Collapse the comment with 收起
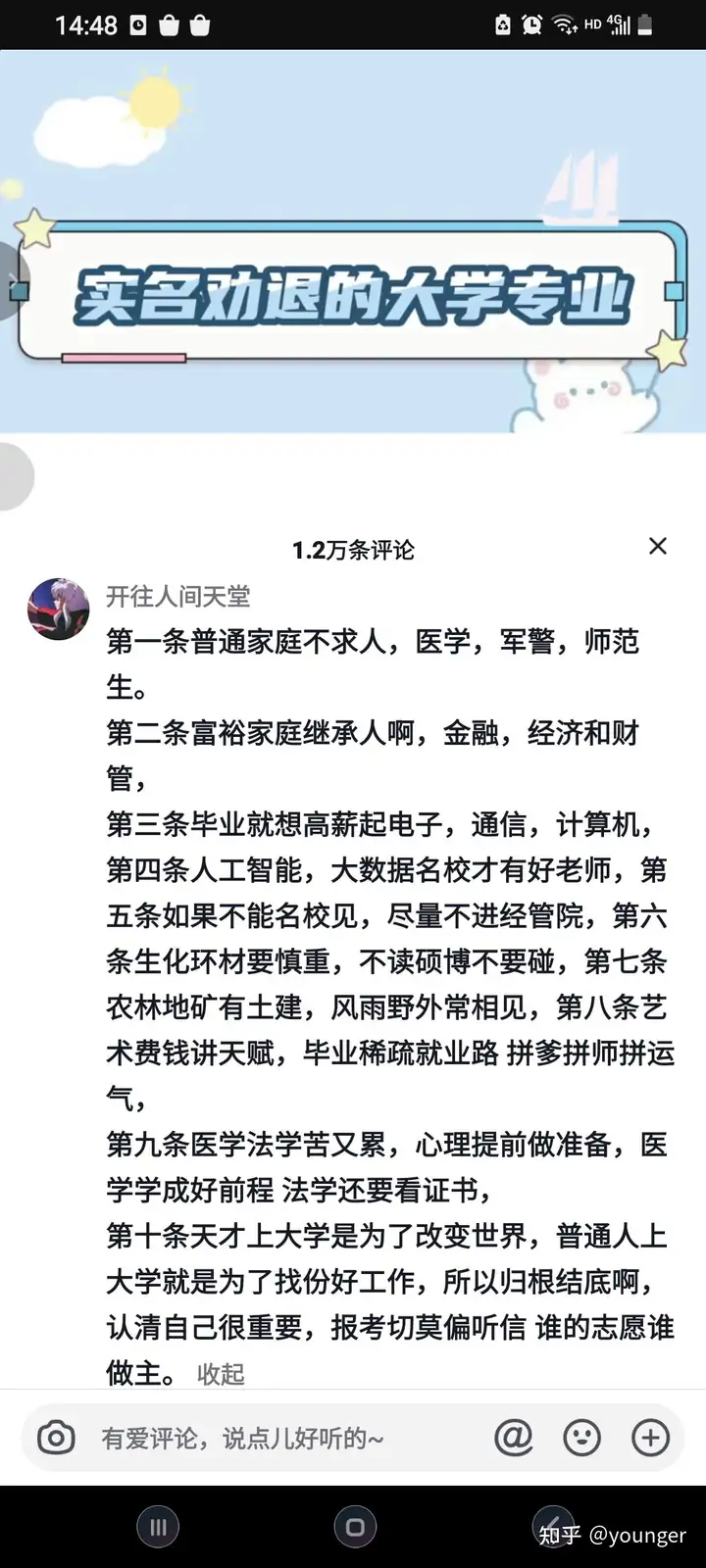The width and height of the screenshot is (706, 1568). pyautogui.click(x=221, y=1374)
